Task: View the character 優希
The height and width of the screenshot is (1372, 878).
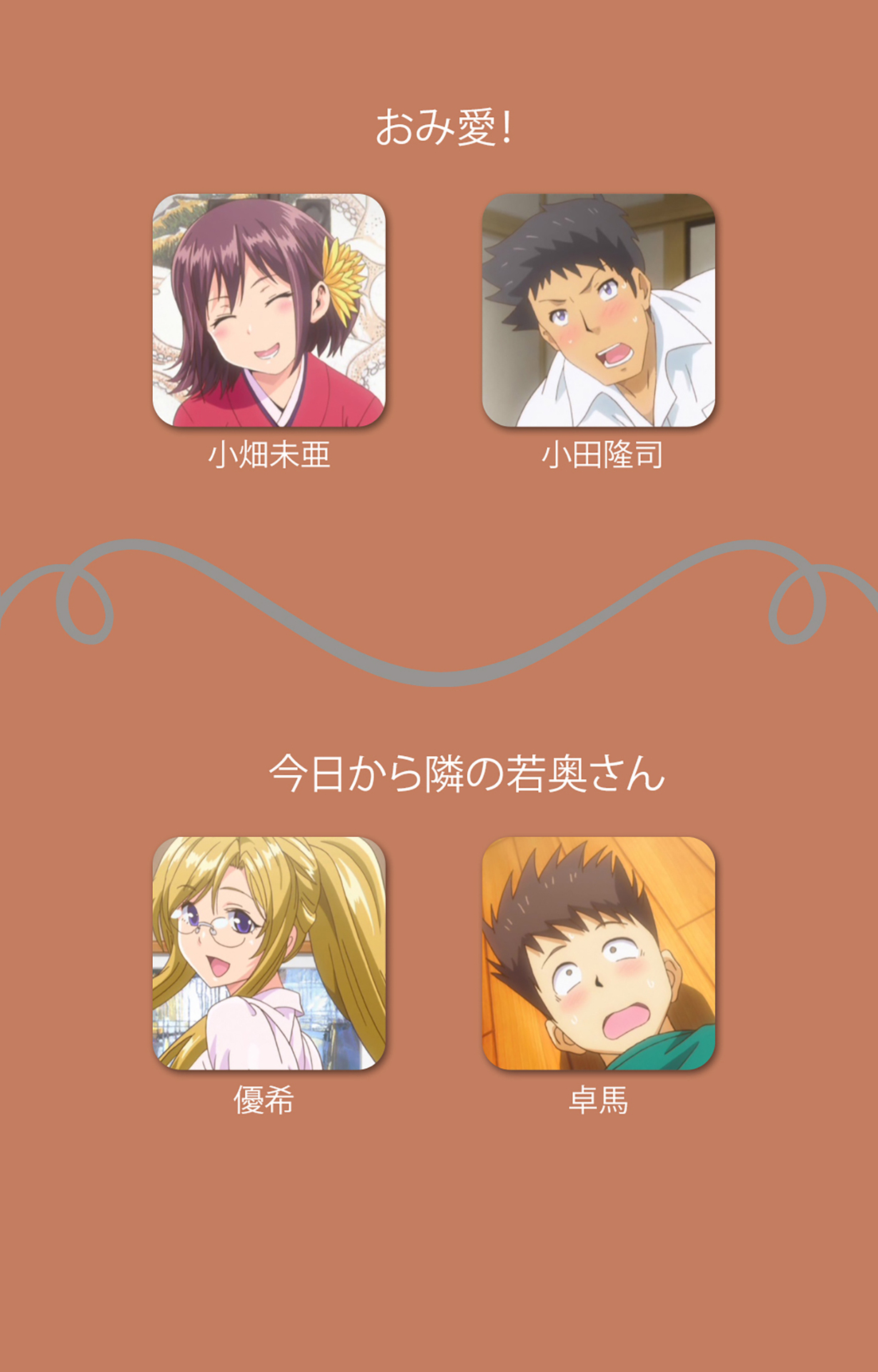Action: click(269, 953)
